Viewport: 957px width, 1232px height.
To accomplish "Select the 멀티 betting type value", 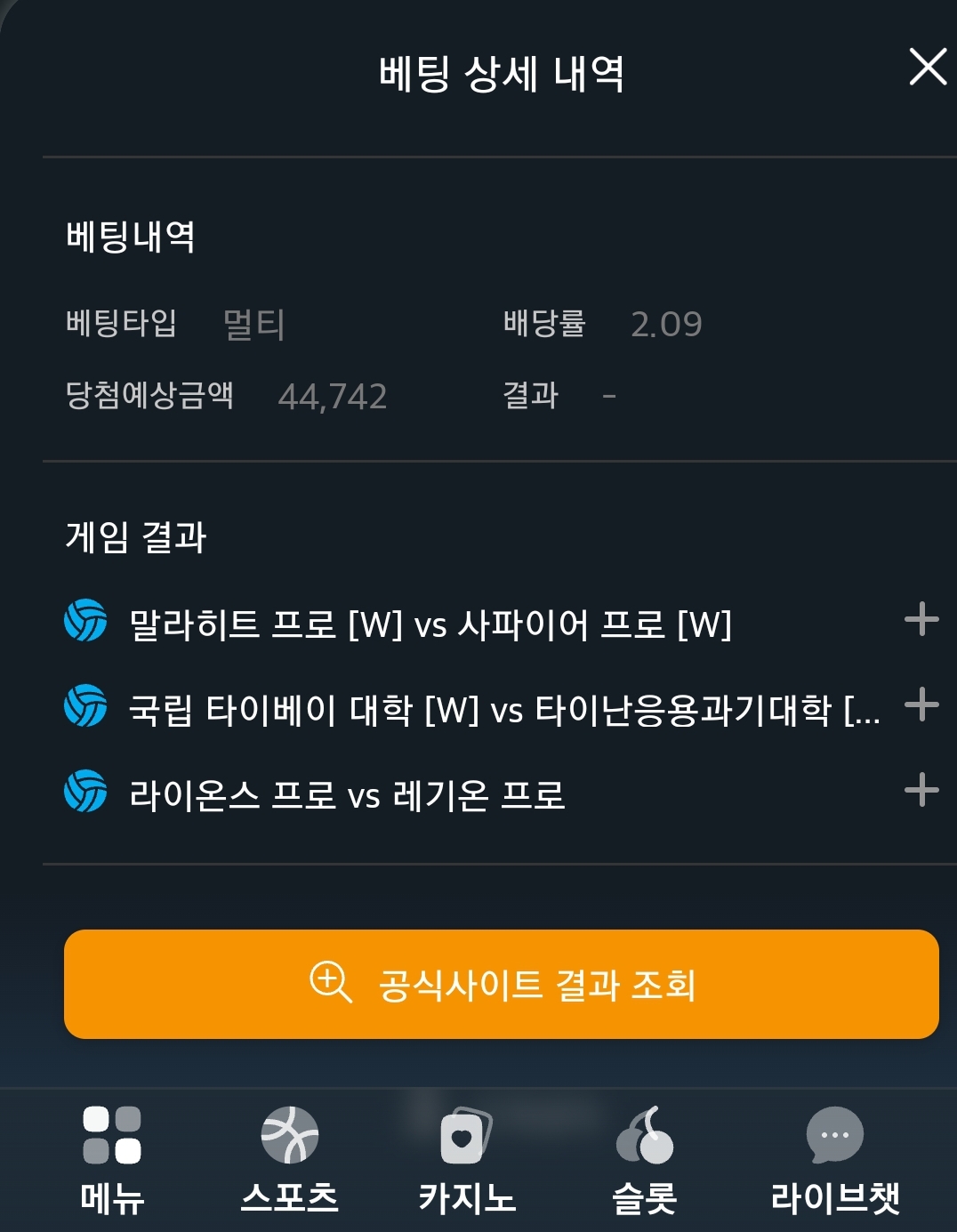I will [252, 326].
